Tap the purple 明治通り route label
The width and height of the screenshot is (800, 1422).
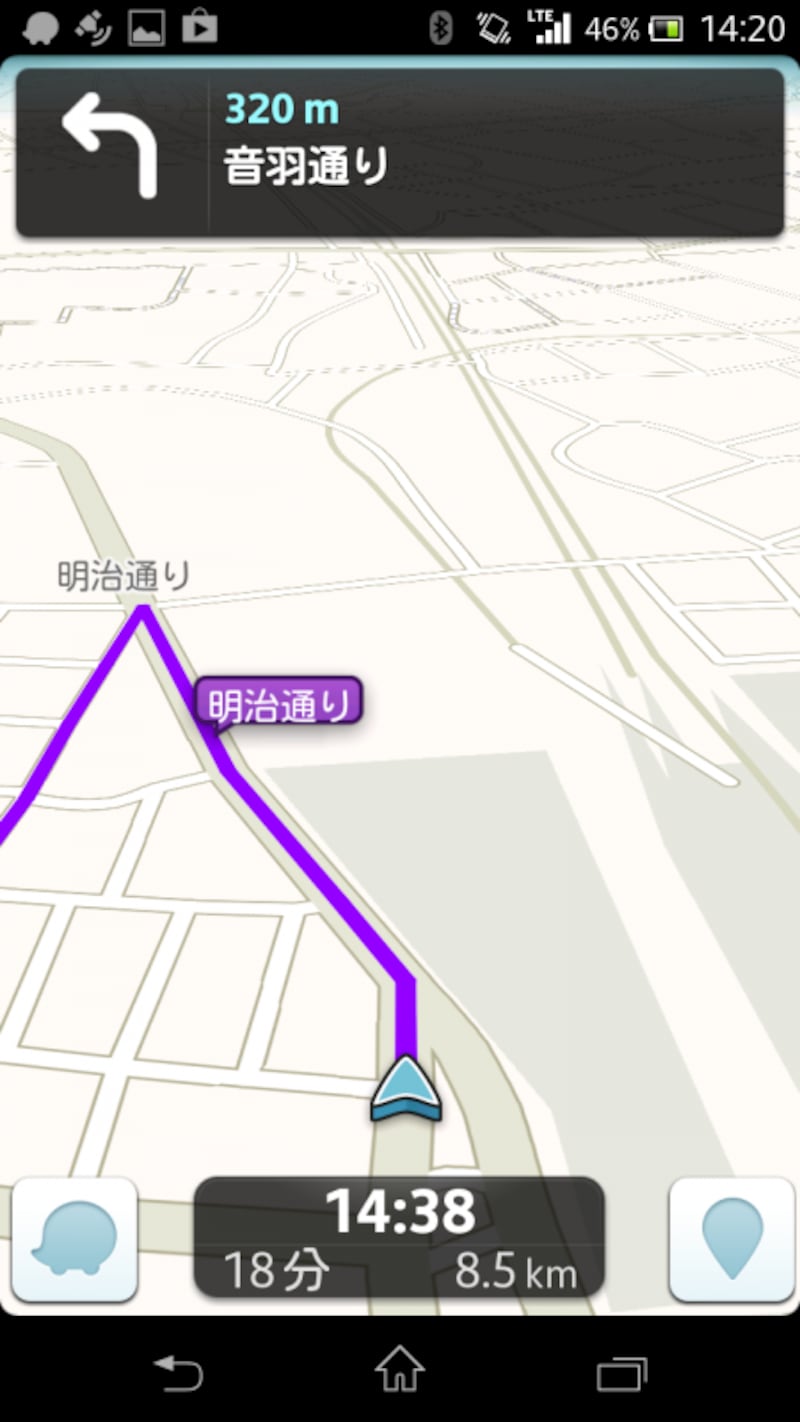point(278,703)
